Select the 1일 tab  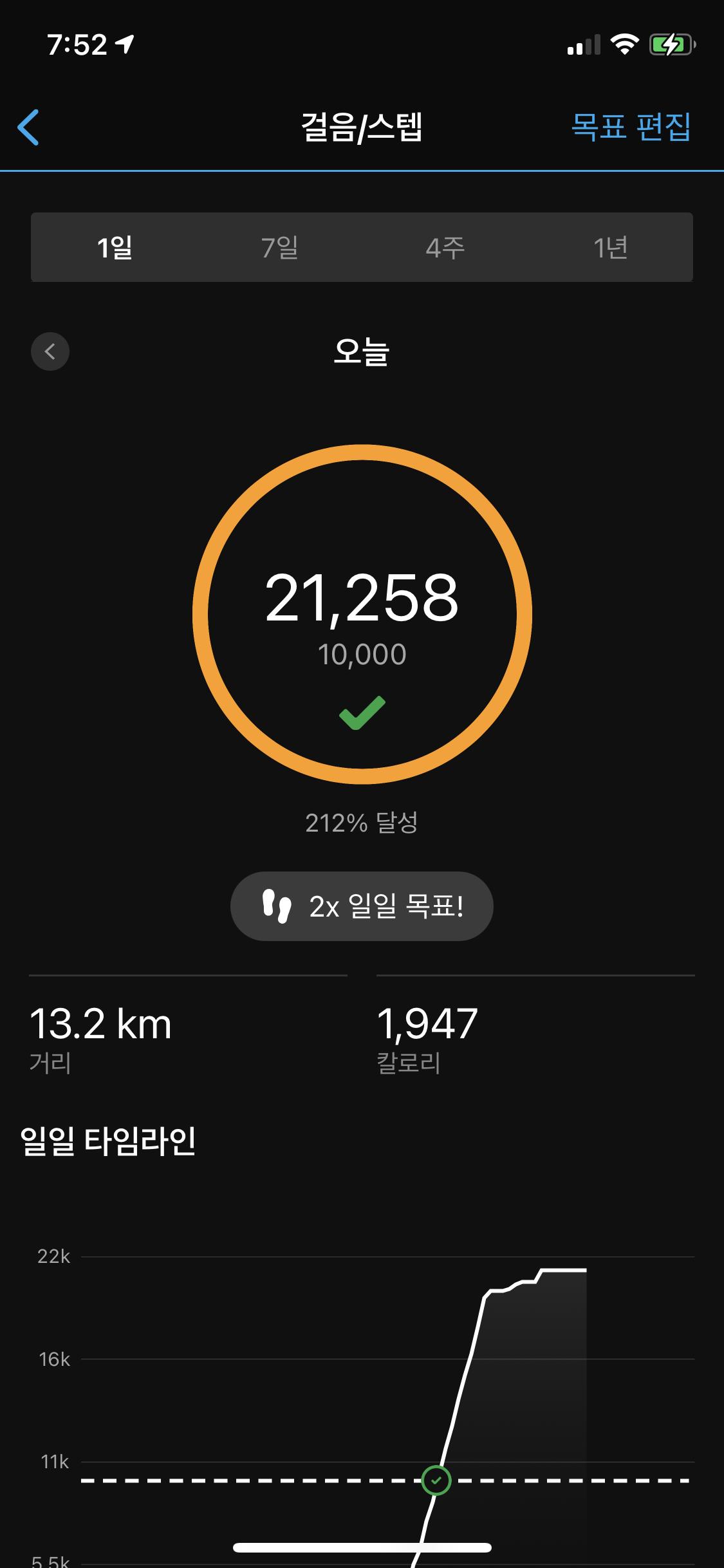[x=115, y=247]
